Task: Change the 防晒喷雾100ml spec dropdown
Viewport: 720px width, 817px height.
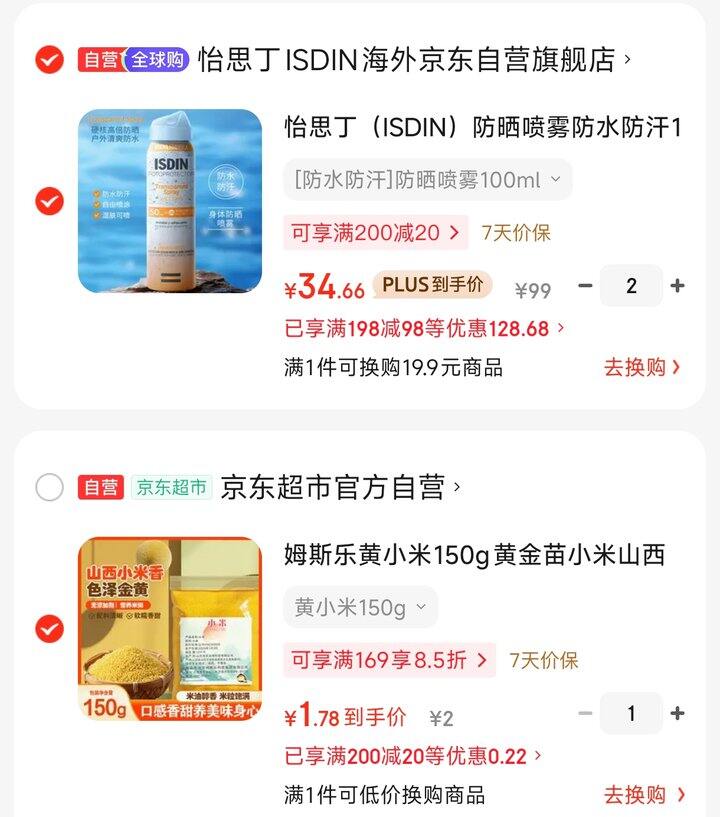Action: pyautogui.click(x=427, y=181)
